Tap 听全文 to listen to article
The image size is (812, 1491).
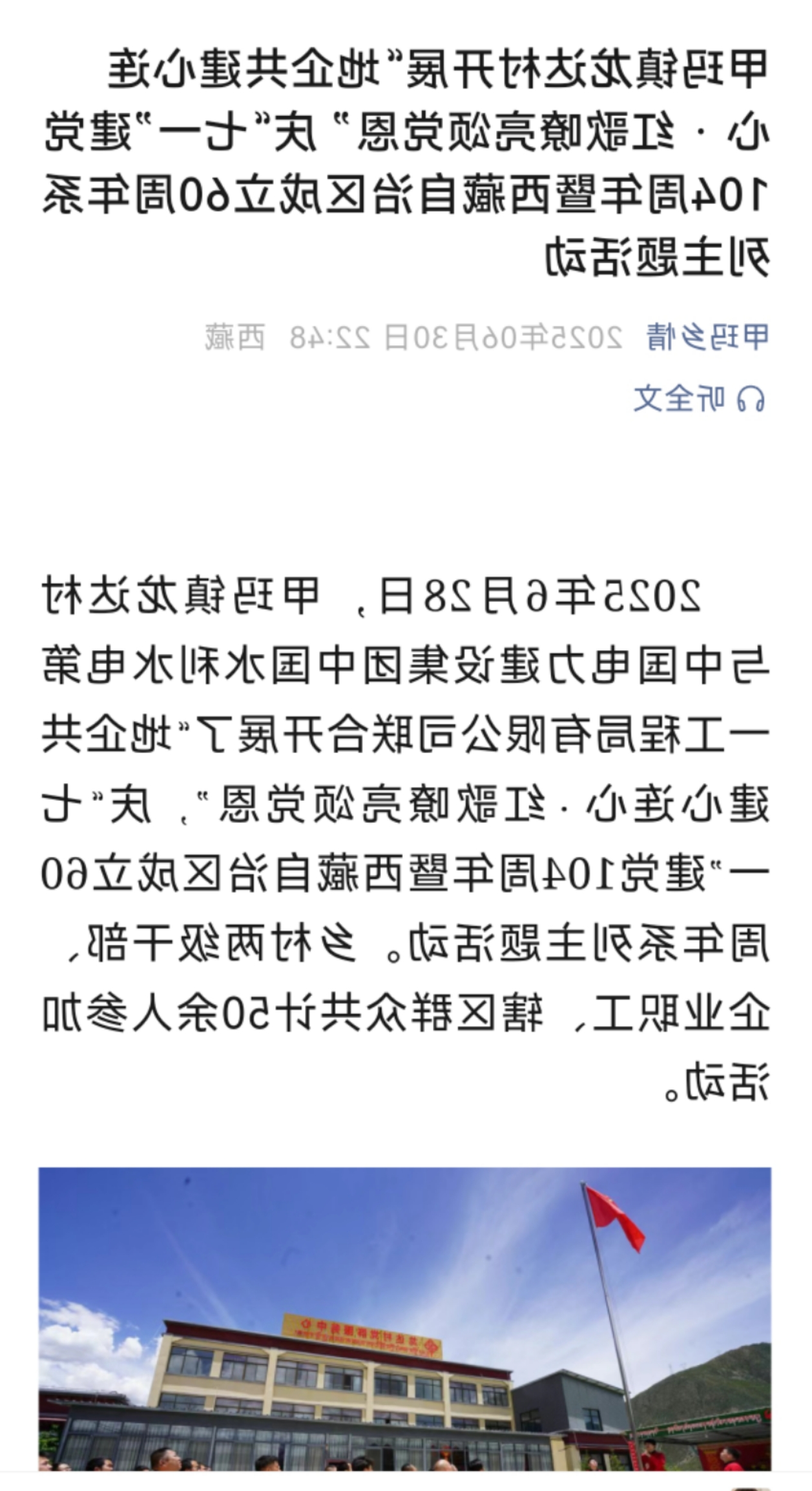(699, 399)
